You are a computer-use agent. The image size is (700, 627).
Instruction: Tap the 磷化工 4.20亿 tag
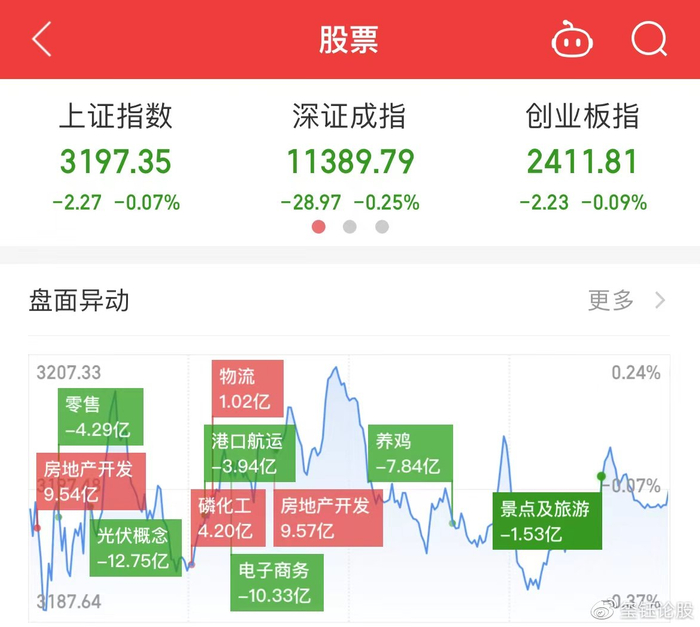pos(228,518)
